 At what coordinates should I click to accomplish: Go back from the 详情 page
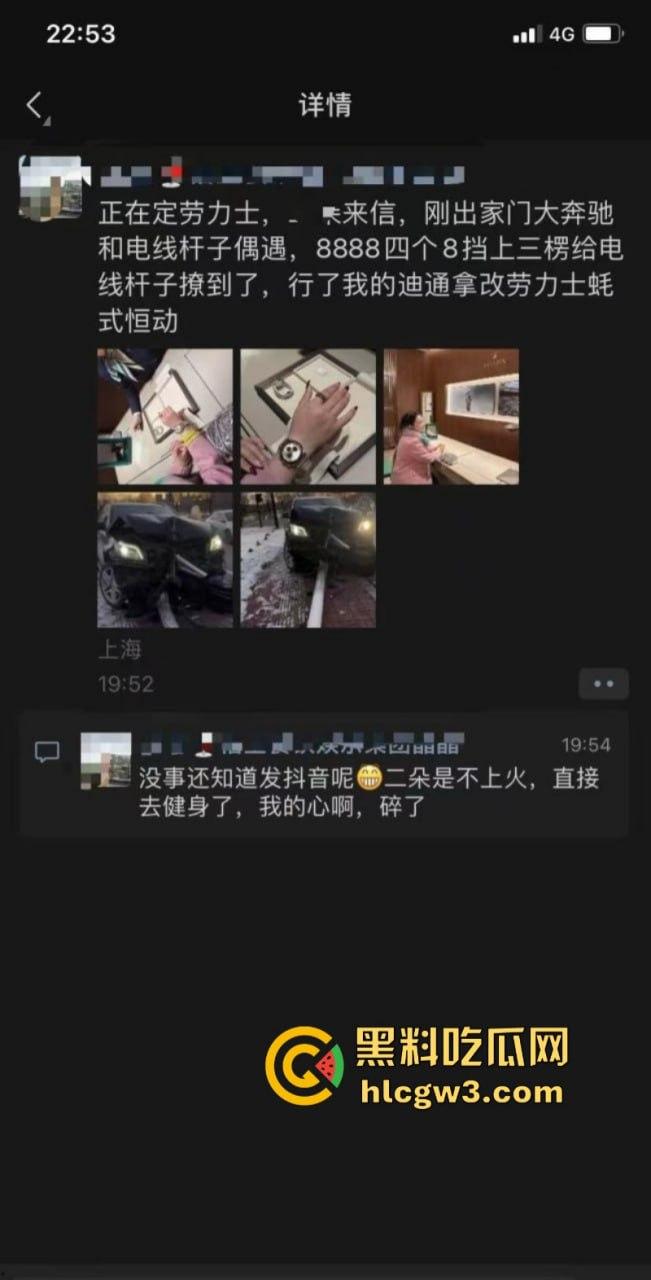(36, 104)
